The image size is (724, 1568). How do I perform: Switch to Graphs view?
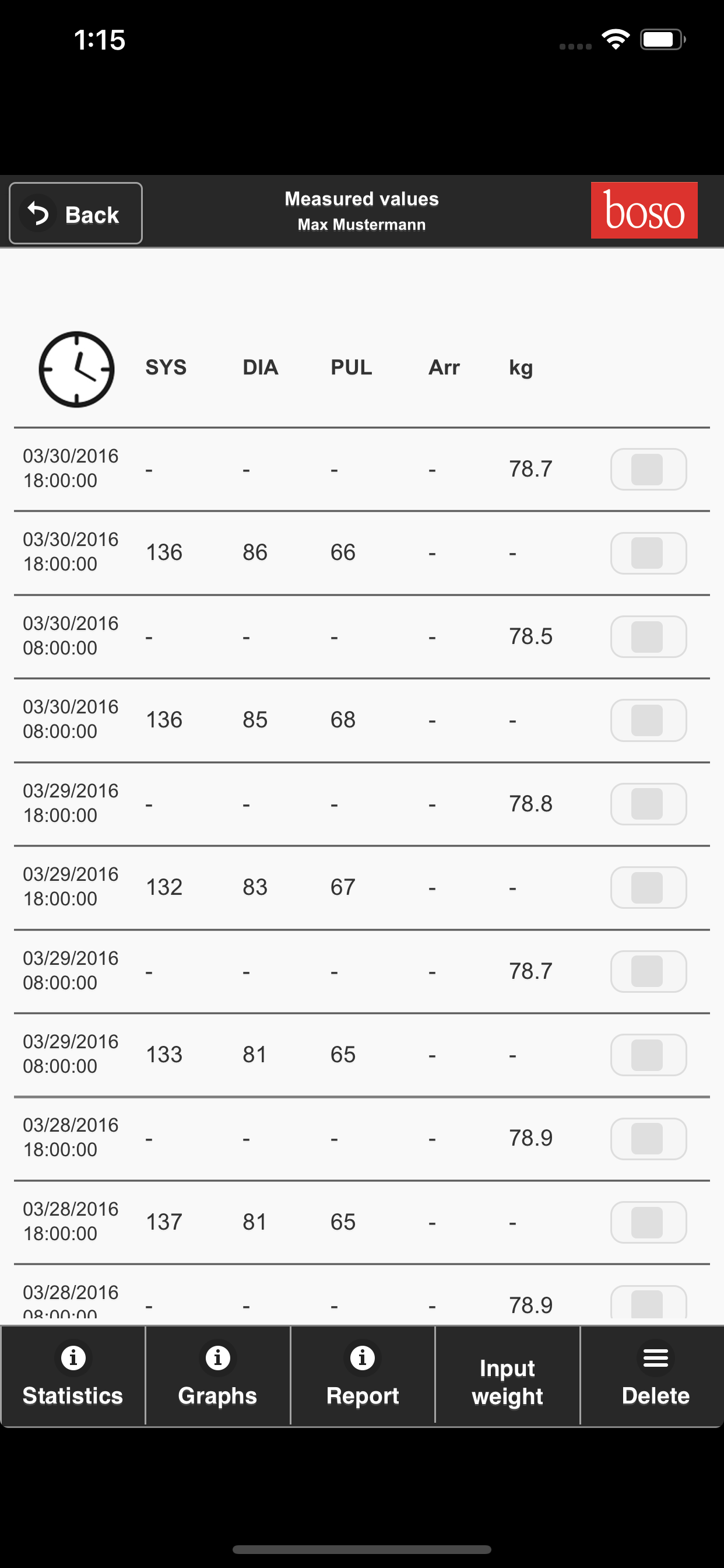pos(217,1394)
